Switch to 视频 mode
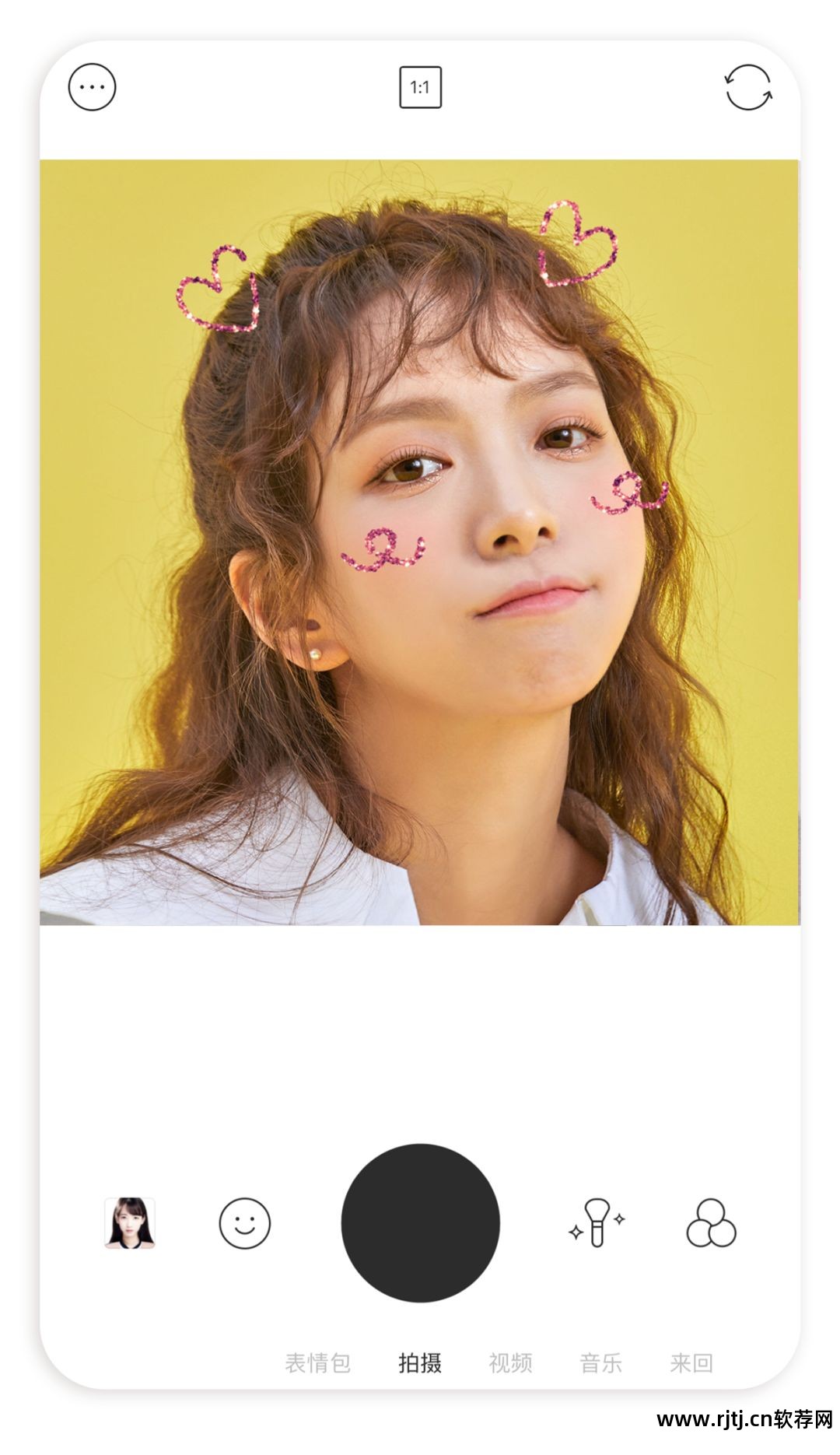This screenshot has height=1455, width=840. [x=510, y=1363]
